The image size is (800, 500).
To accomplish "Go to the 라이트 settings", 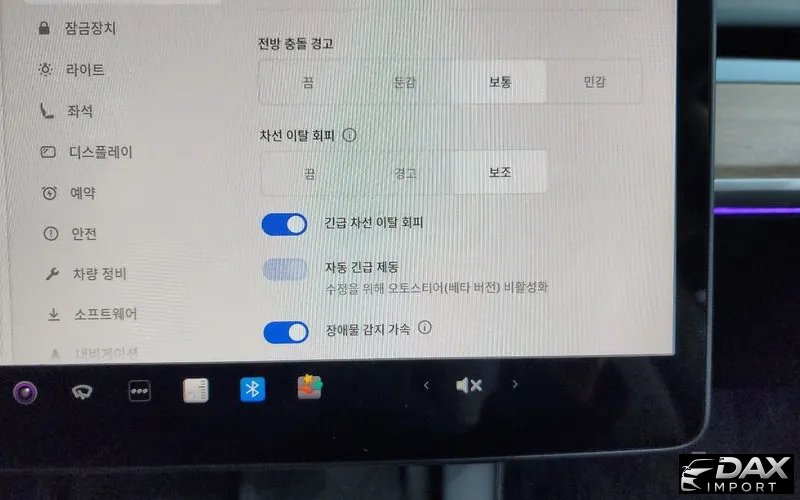I will pos(85,70).
